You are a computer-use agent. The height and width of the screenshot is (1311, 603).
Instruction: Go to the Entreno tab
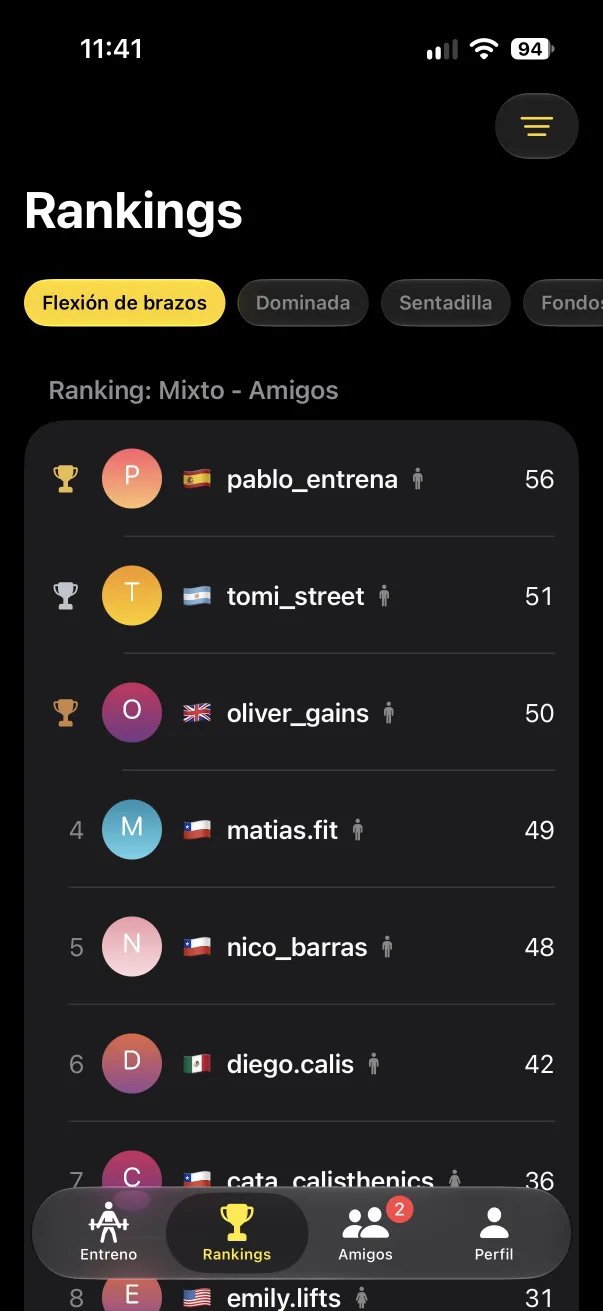coord(109,1232)
